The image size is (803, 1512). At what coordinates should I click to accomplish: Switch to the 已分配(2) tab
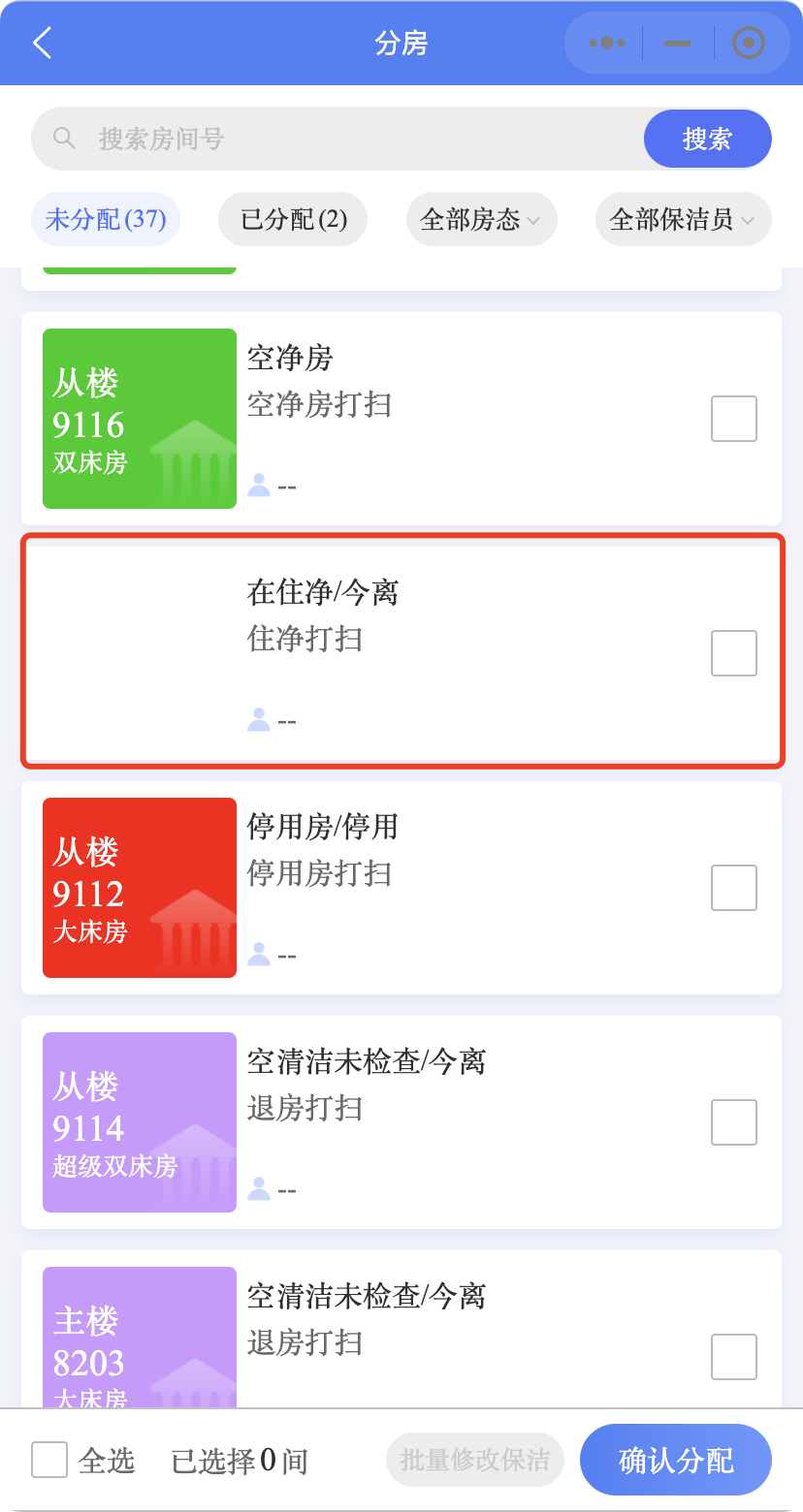click(294, 219)
